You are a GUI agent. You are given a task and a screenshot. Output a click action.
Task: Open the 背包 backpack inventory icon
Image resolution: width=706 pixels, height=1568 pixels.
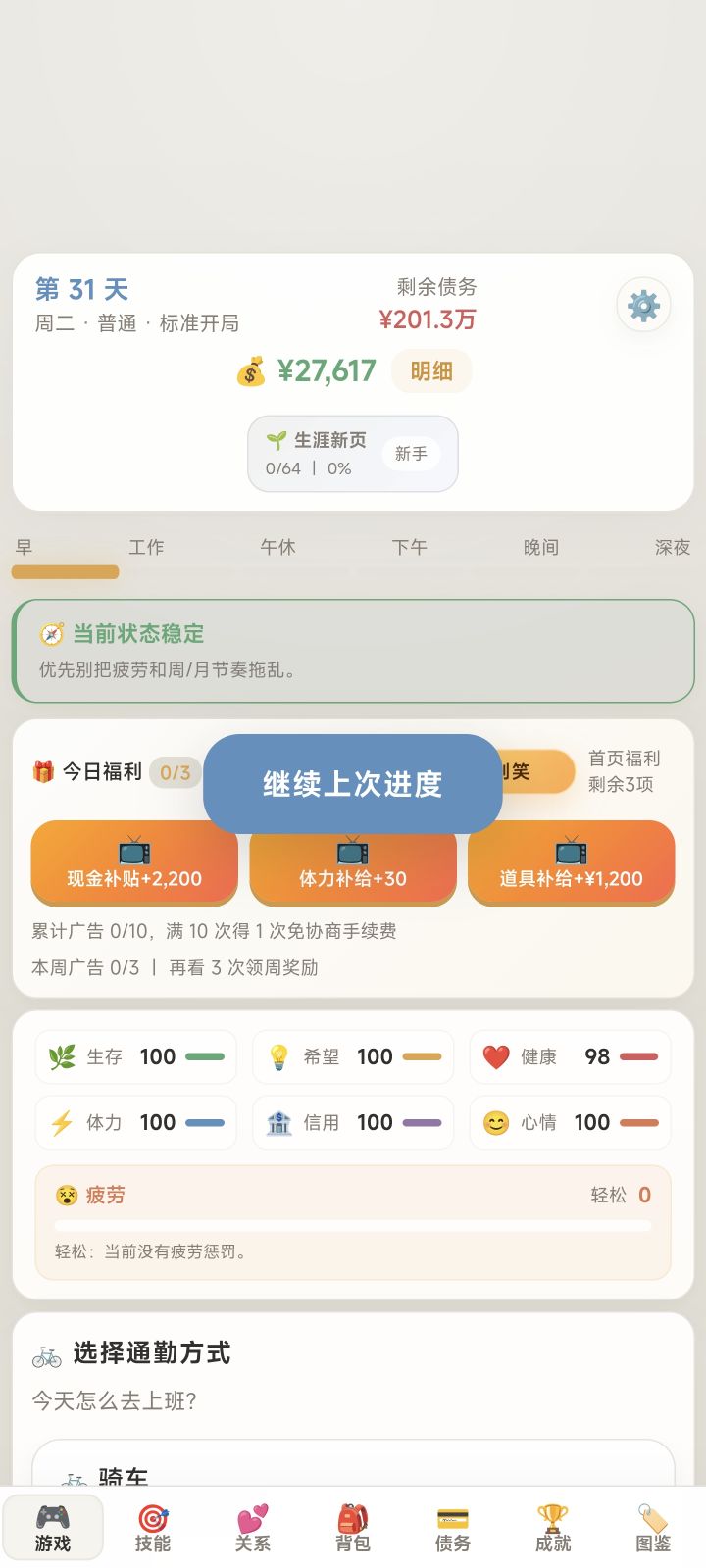pos(352,1527)
